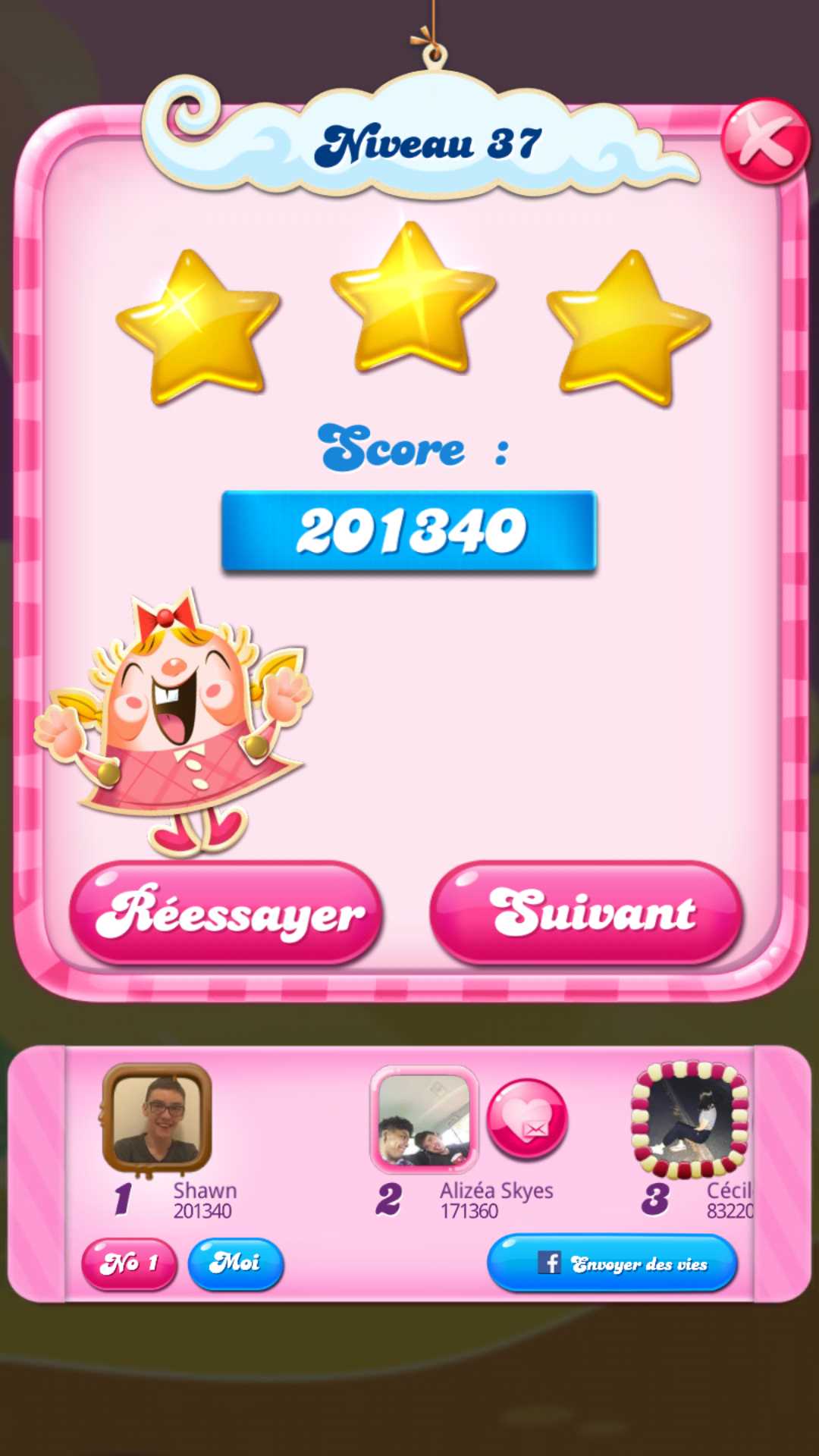Continue with the Suivant button

[x=586, y=912]
